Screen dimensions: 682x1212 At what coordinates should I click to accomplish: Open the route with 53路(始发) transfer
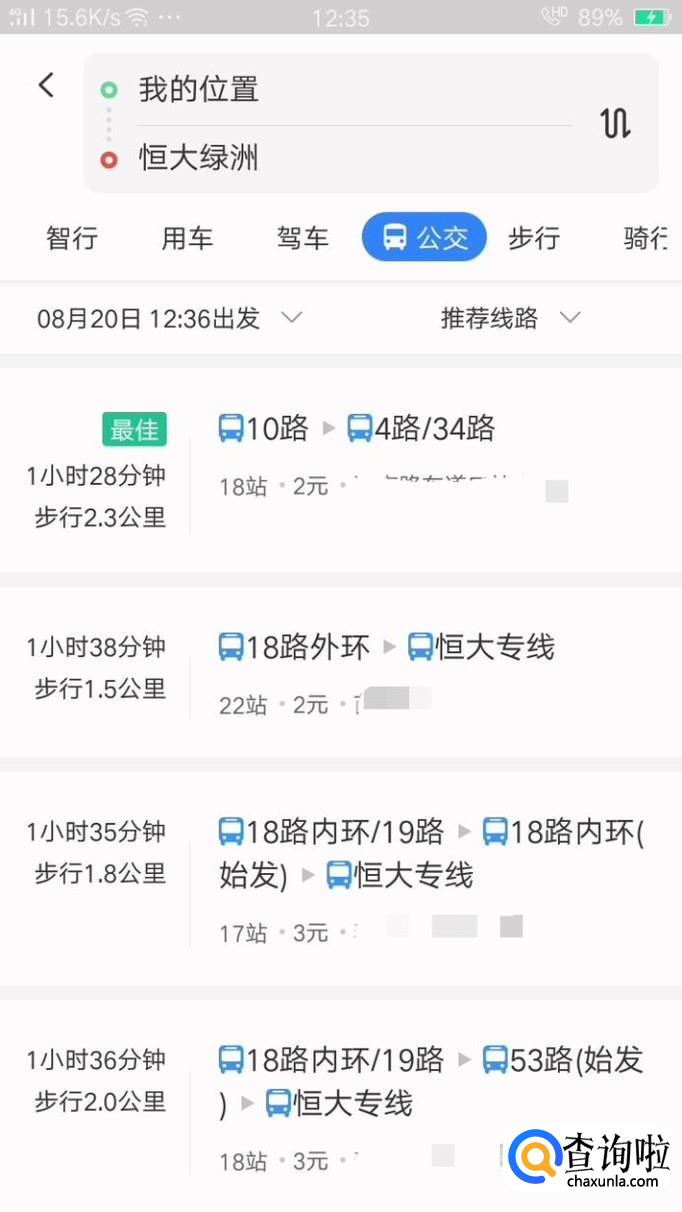coord(341,1105)
